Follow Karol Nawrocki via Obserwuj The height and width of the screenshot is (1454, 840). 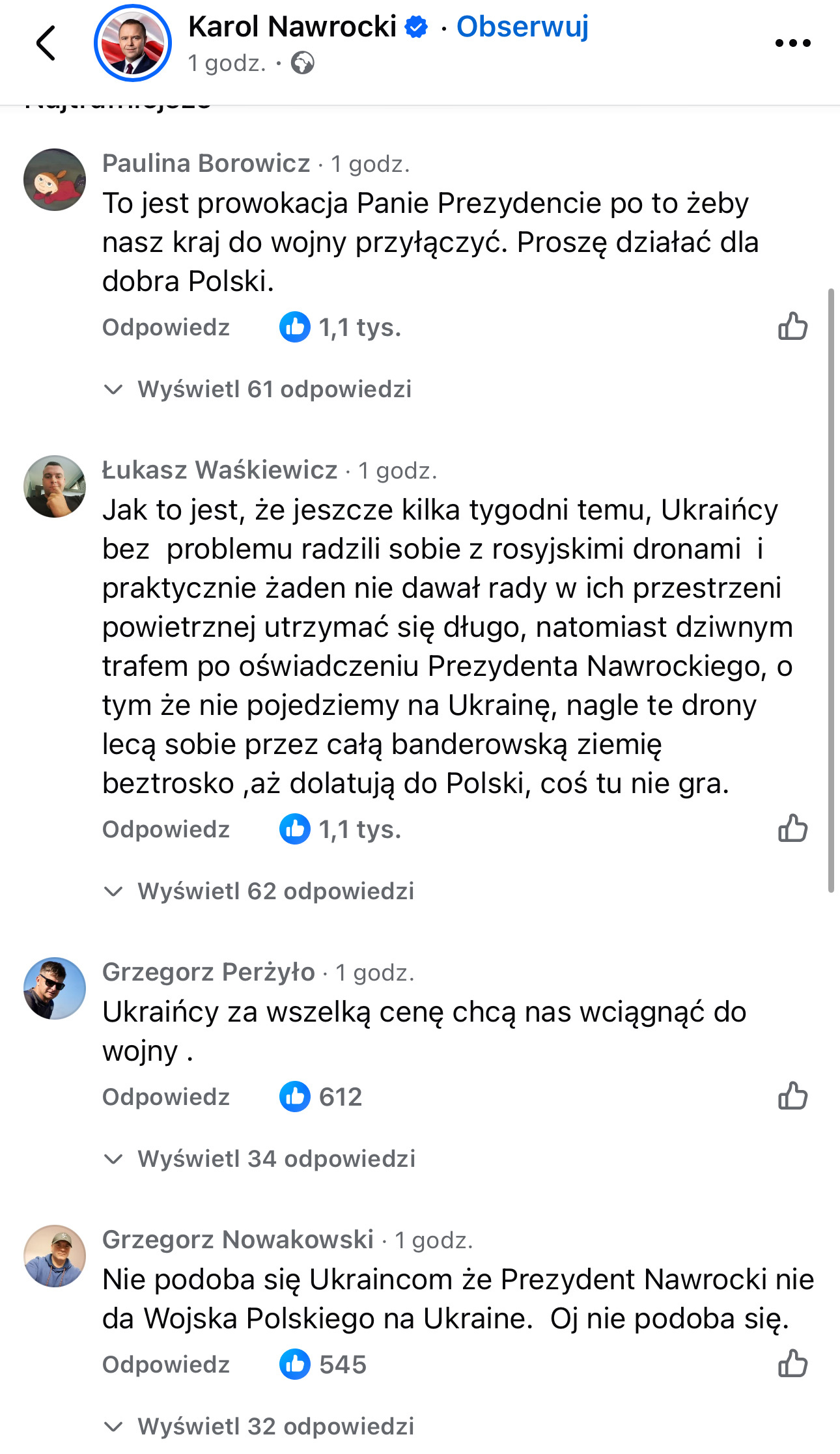522,27
